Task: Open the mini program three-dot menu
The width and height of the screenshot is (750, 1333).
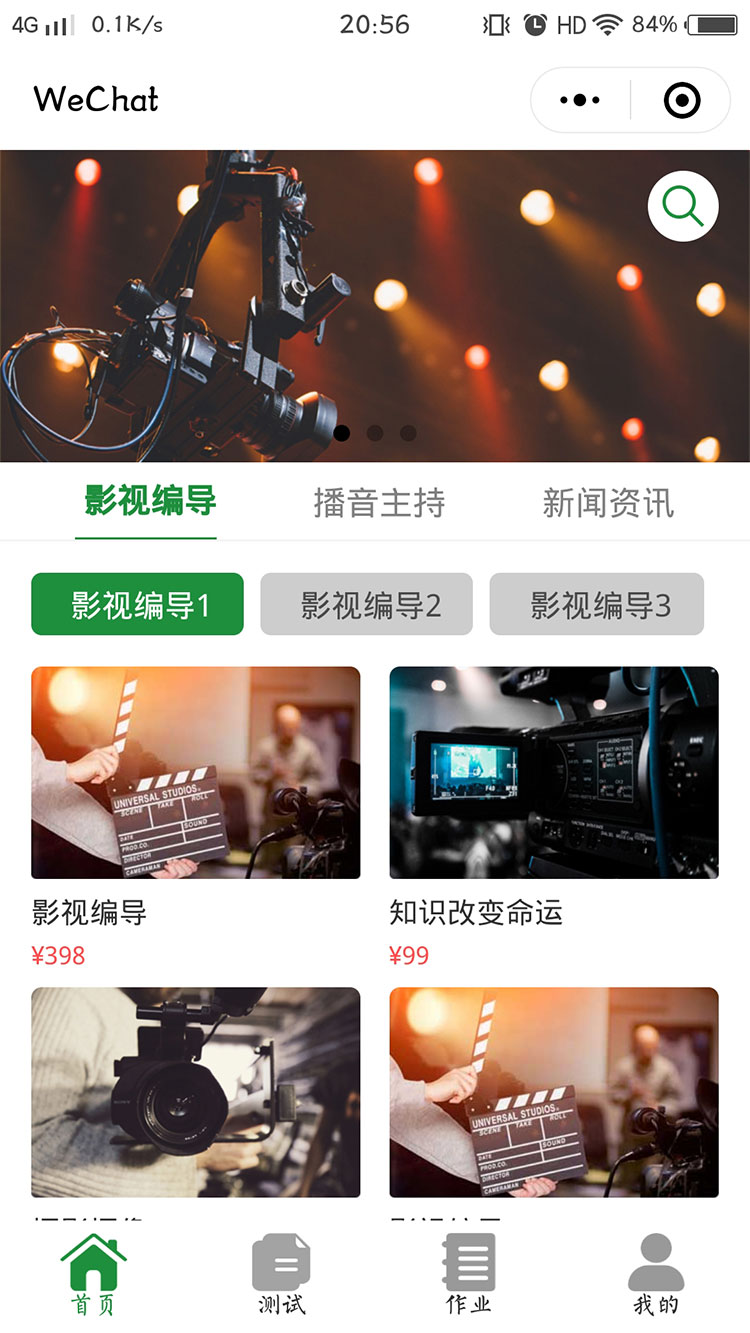Action: pos(580,100)
